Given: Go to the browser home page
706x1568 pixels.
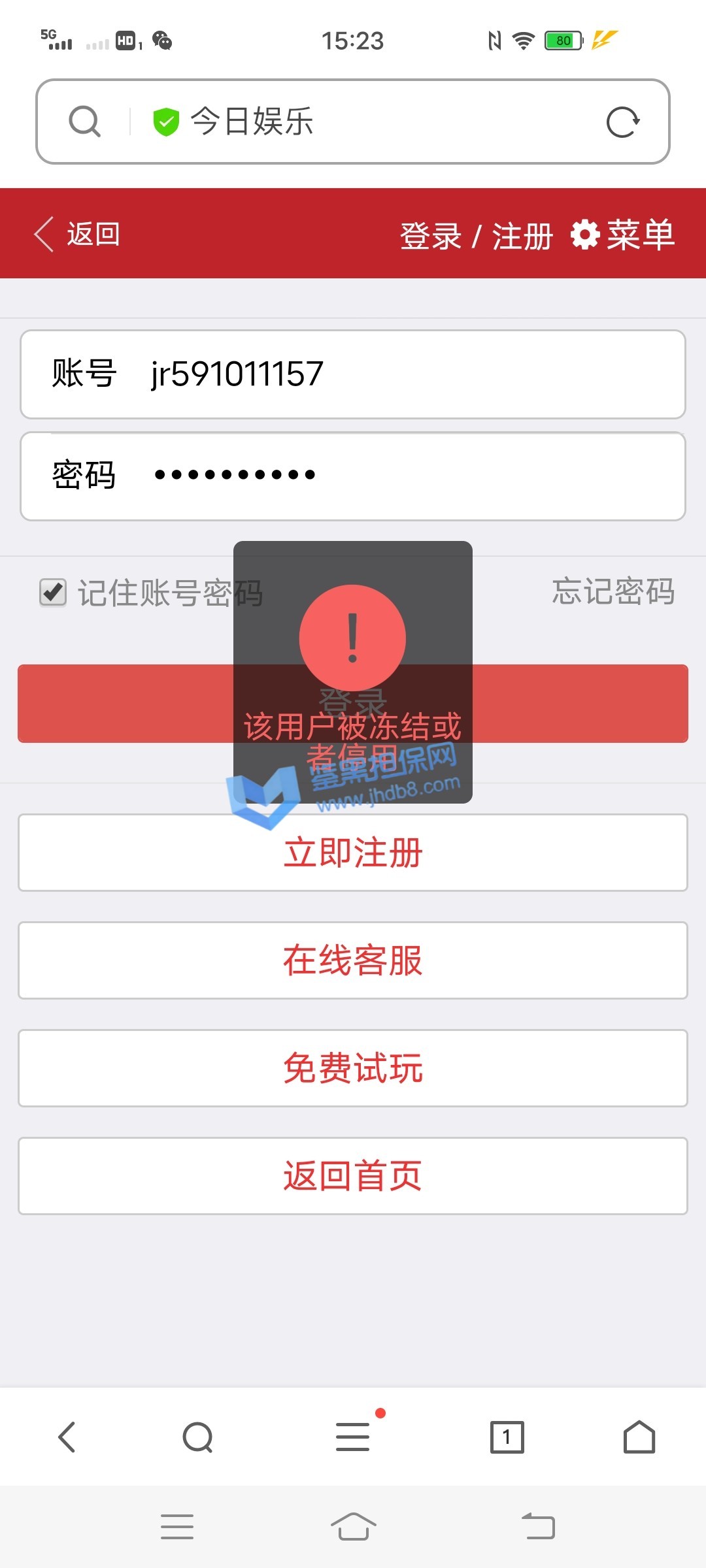Looking at the screenshot, I should [639, 1437].
